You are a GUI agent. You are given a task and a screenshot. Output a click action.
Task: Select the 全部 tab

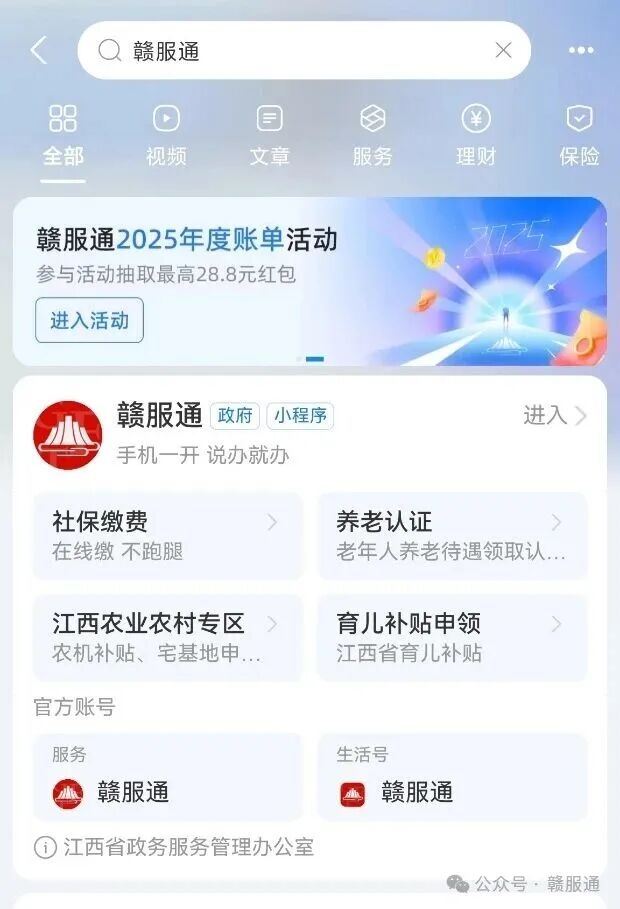point(63,135)
